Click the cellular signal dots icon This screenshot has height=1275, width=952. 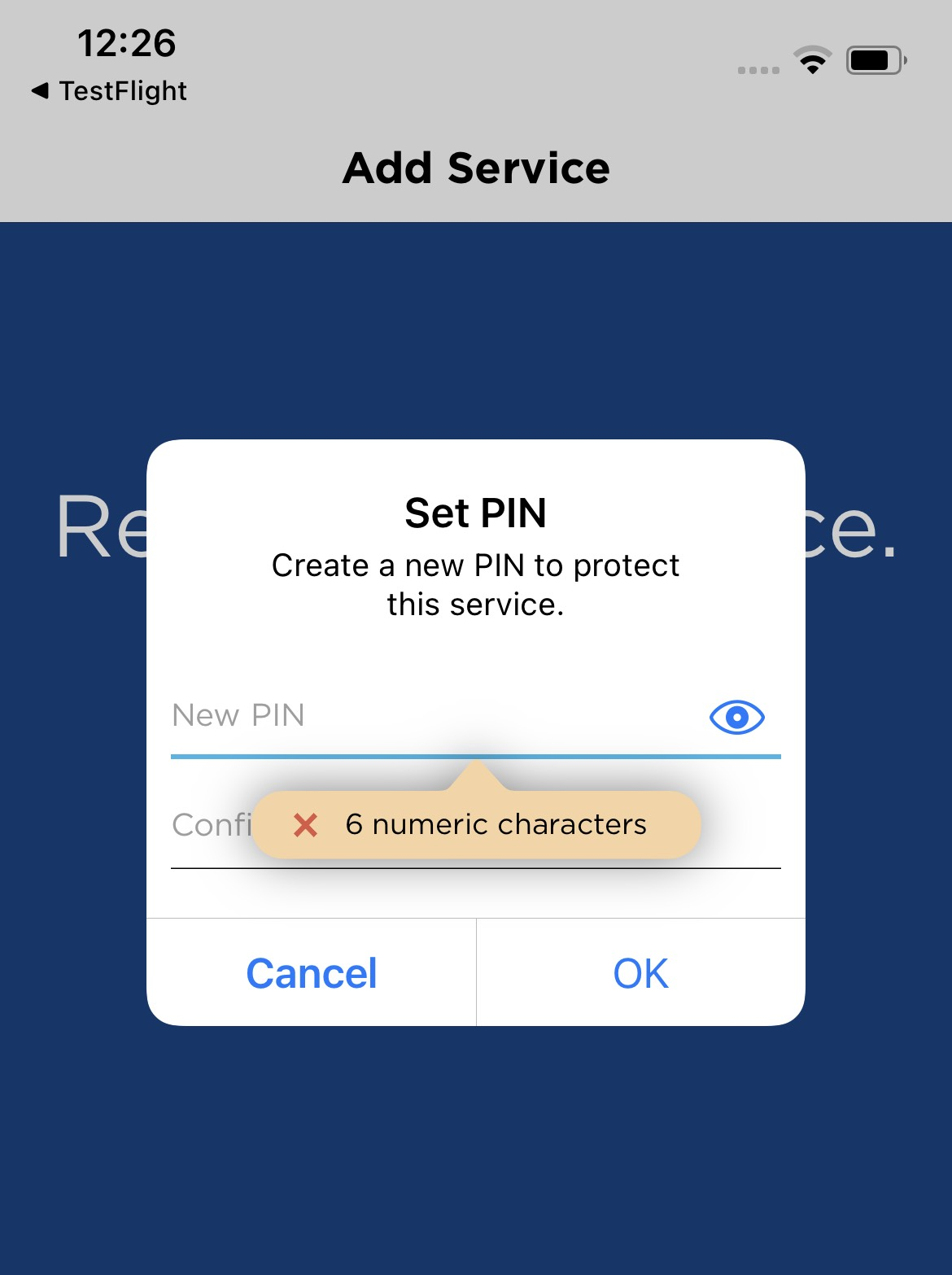pos(757,69)
